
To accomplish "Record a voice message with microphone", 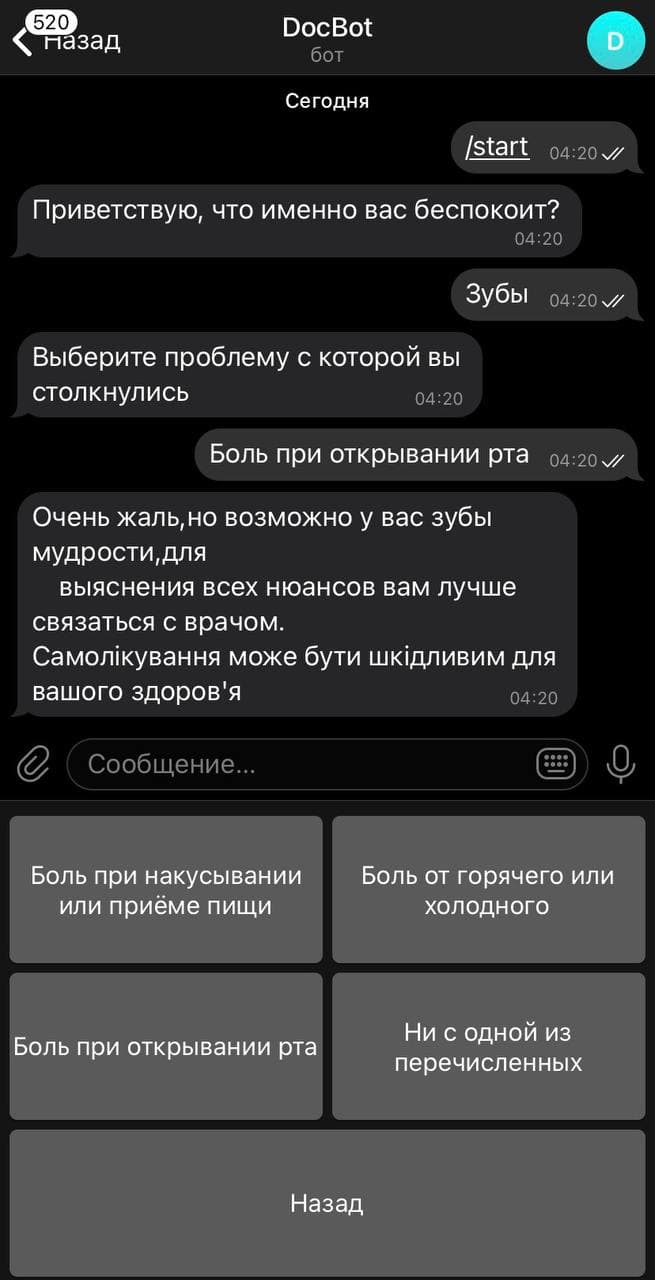I will (621, 765).
